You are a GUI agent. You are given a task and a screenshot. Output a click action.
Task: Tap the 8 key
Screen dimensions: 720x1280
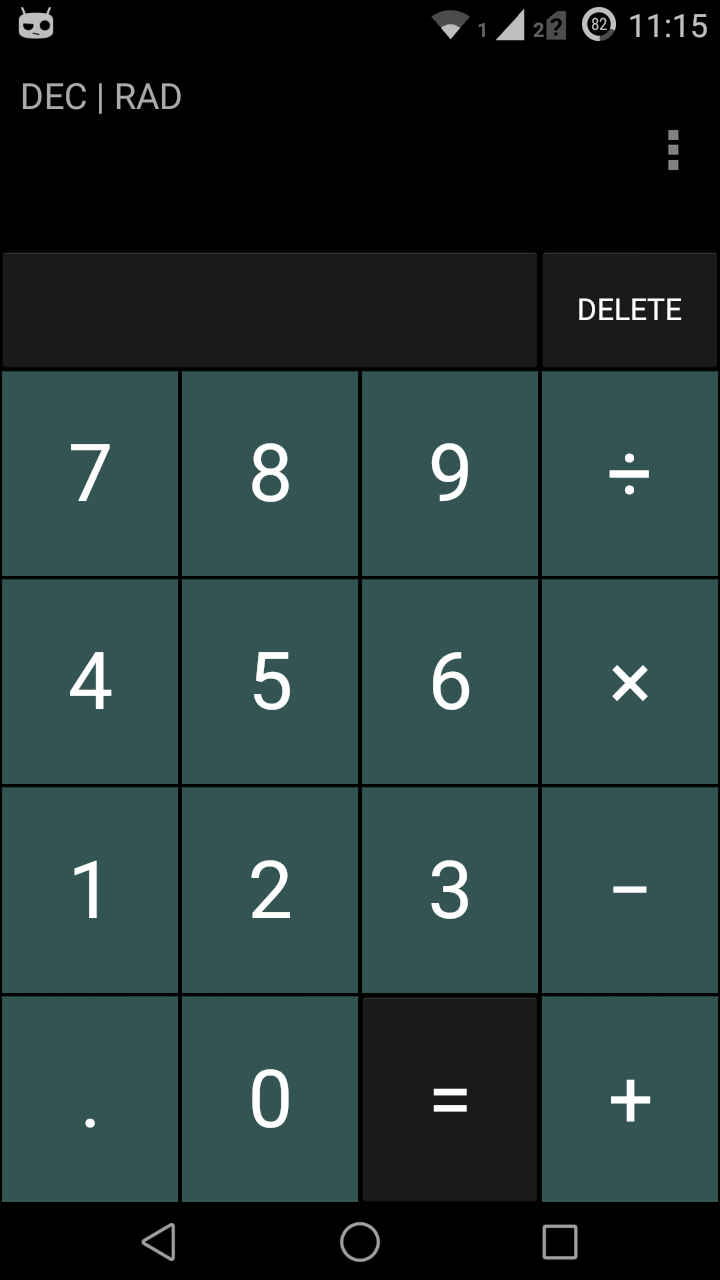coord(270,474)
